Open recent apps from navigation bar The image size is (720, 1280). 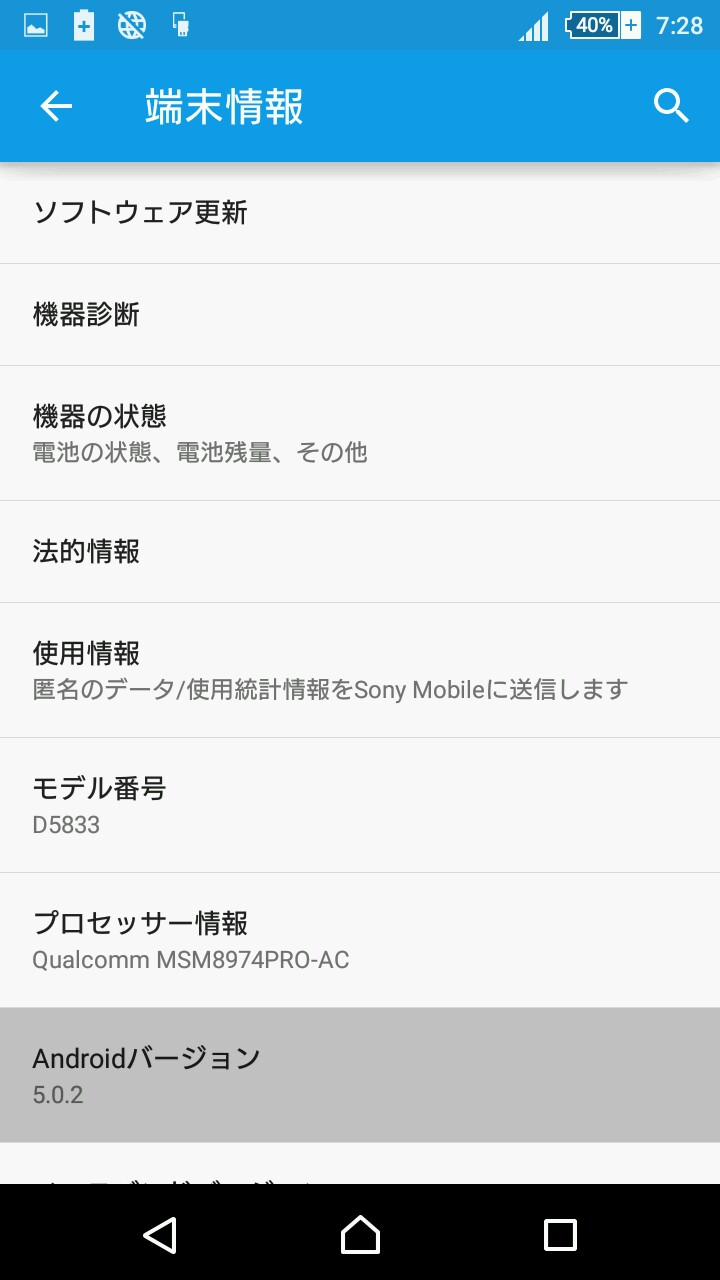click(560, 1235)
